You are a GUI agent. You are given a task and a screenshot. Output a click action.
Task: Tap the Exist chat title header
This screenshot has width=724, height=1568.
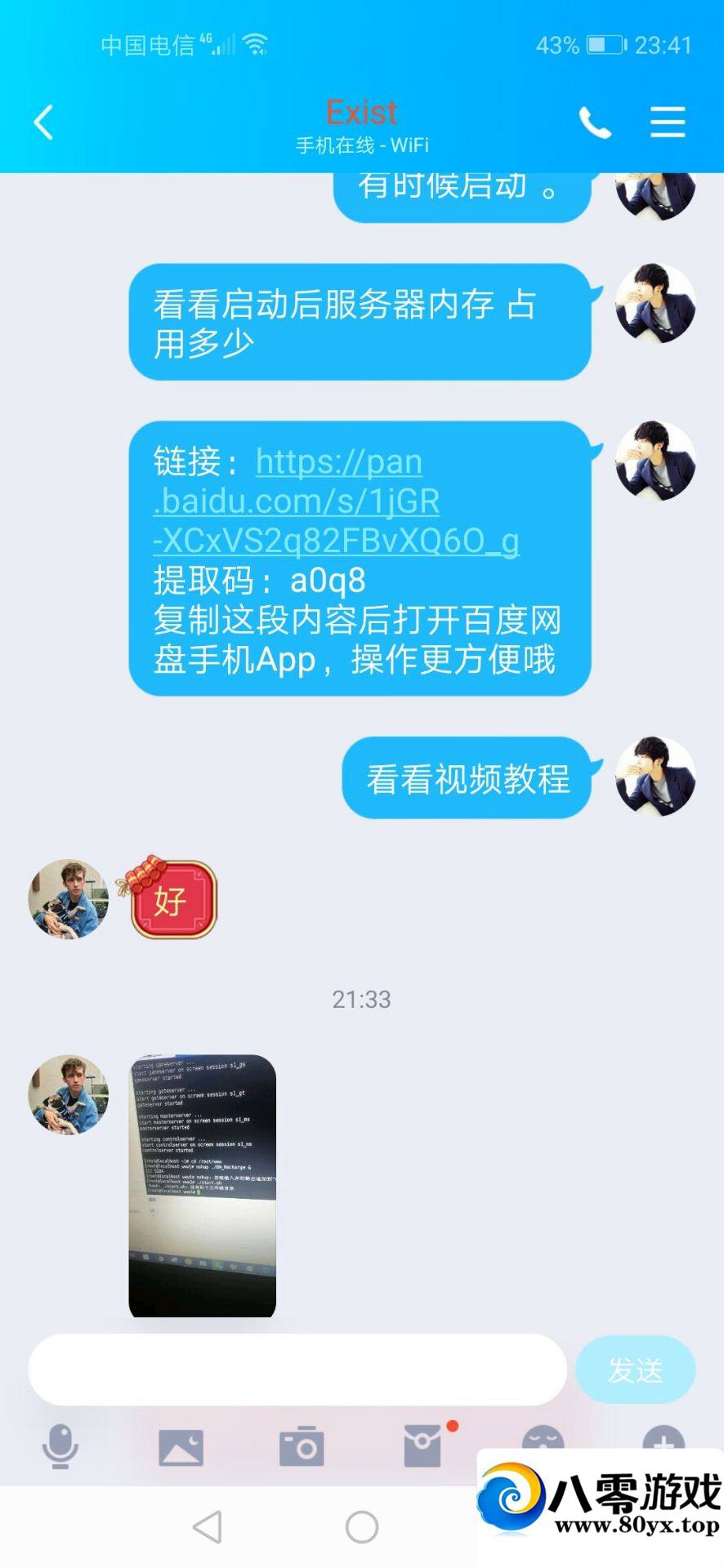click(x=362, y=110)
